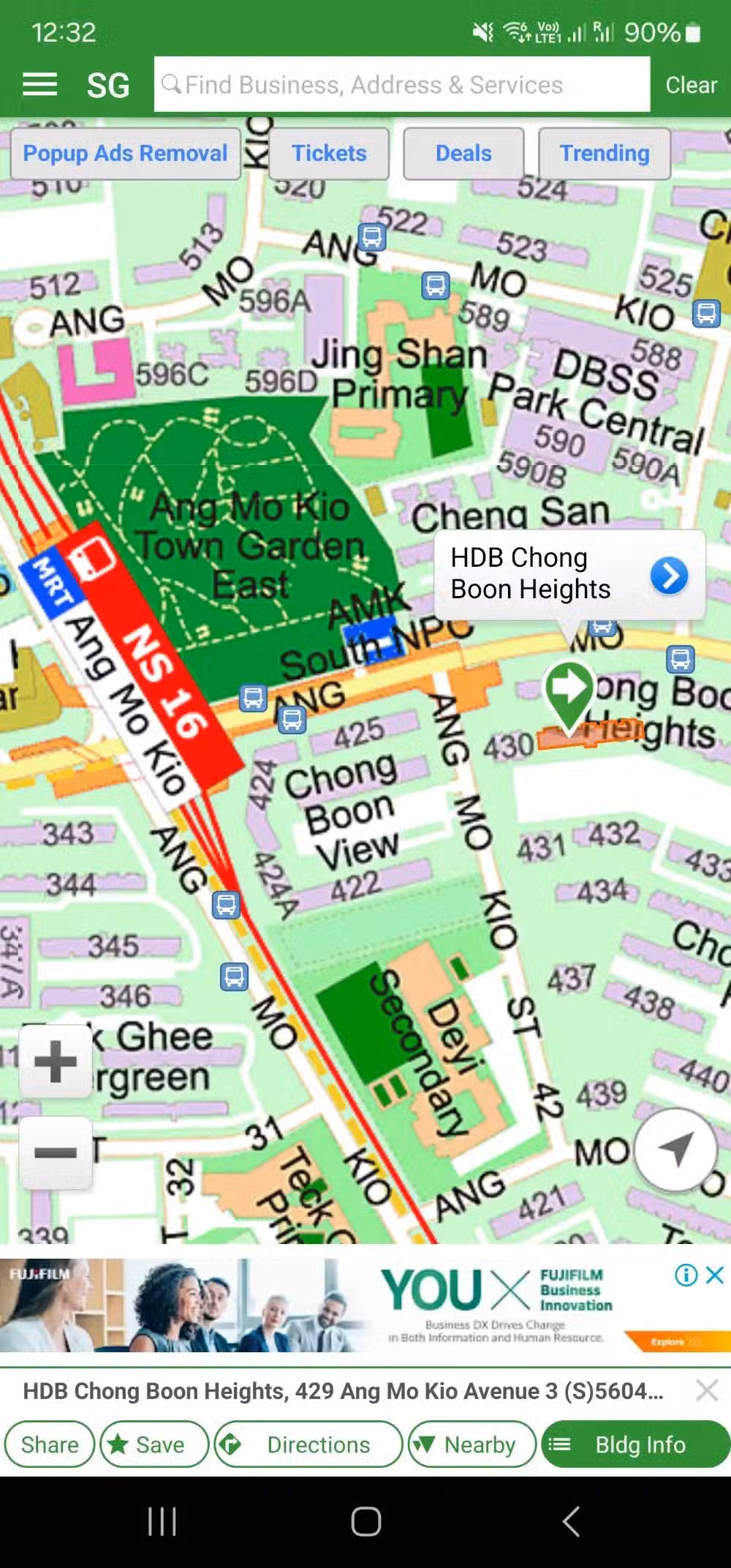The image size is (731, 1568).
Task: View the Deals page
Action: [x=463, y=154]
